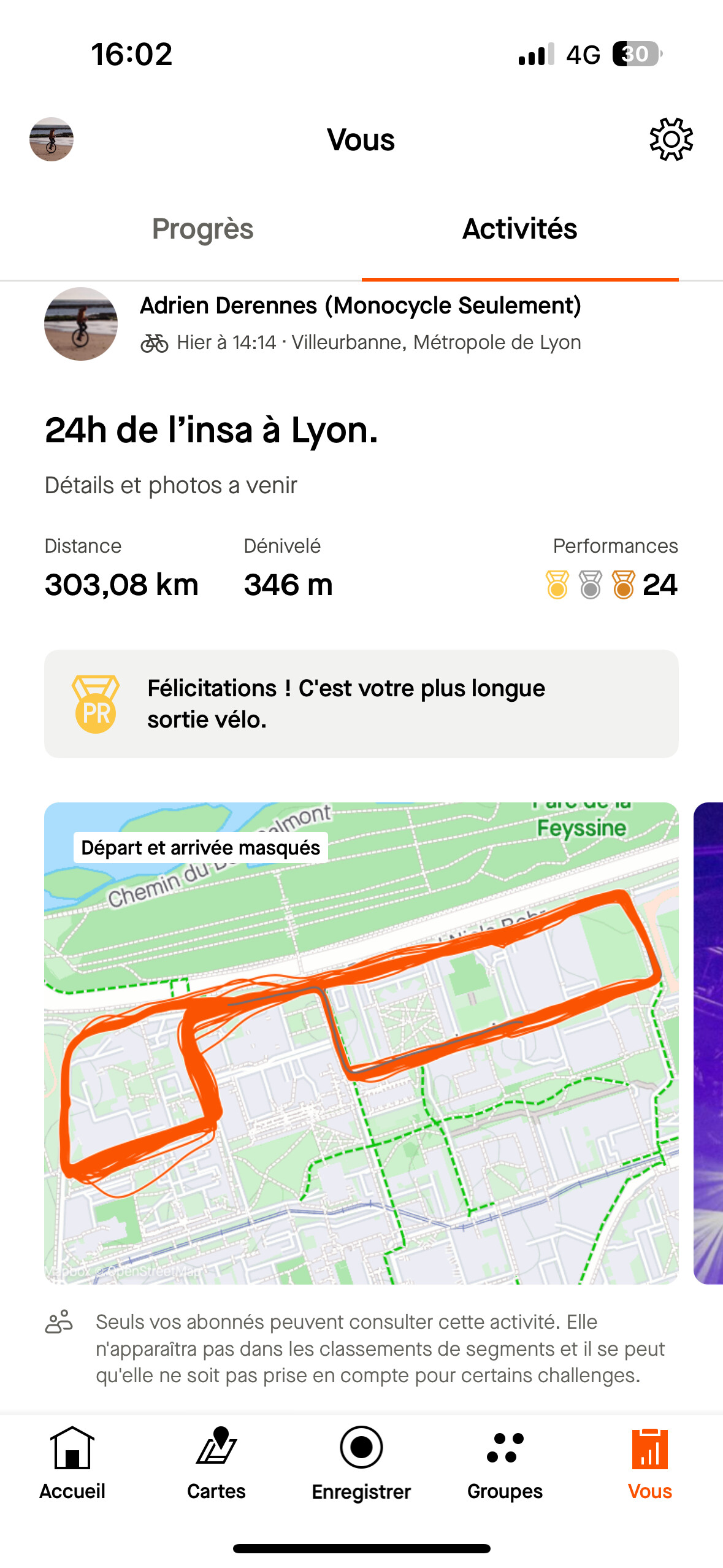This screenshot has width=723, height=1568.
Task: View the purple photo next to map
Action: coord(708,1043)
